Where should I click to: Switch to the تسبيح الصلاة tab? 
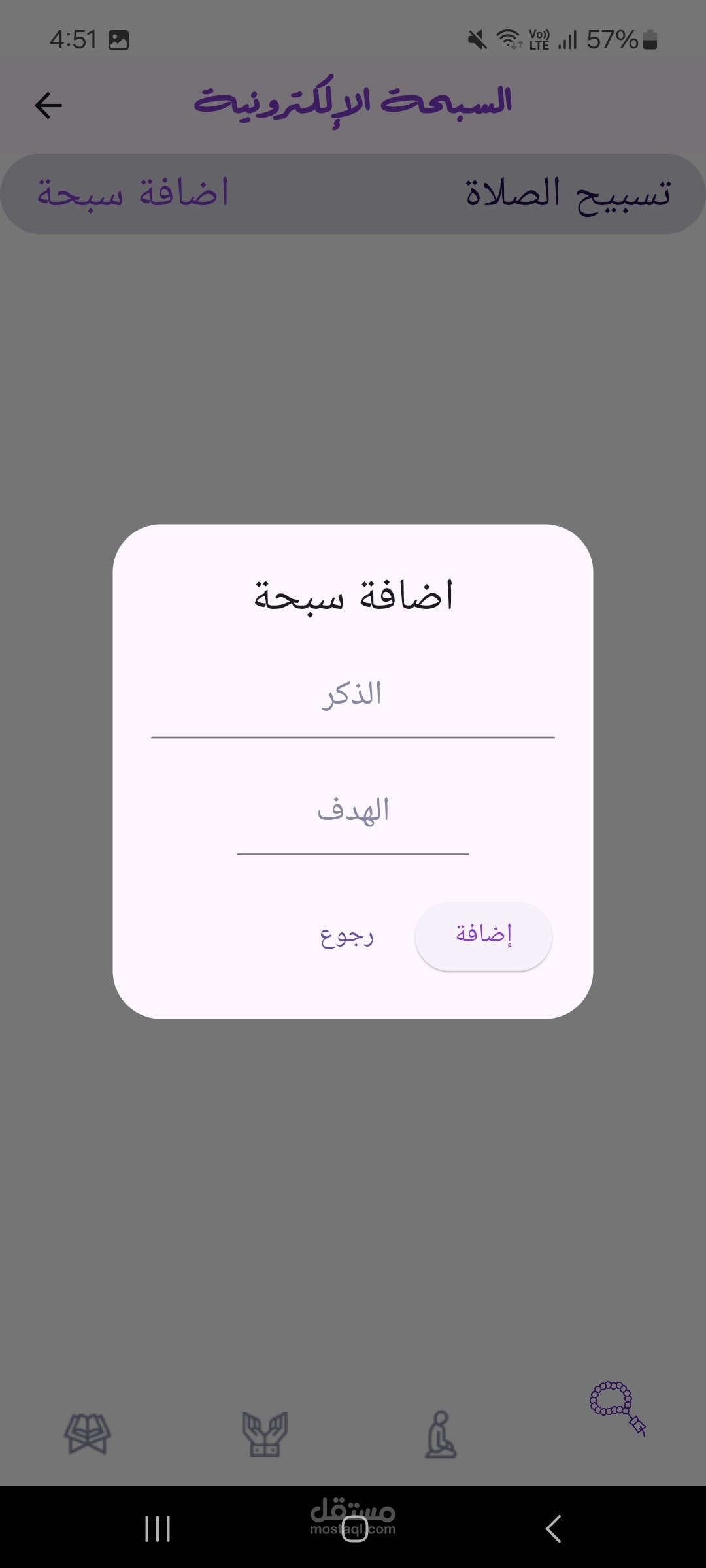tap(567, 194)
